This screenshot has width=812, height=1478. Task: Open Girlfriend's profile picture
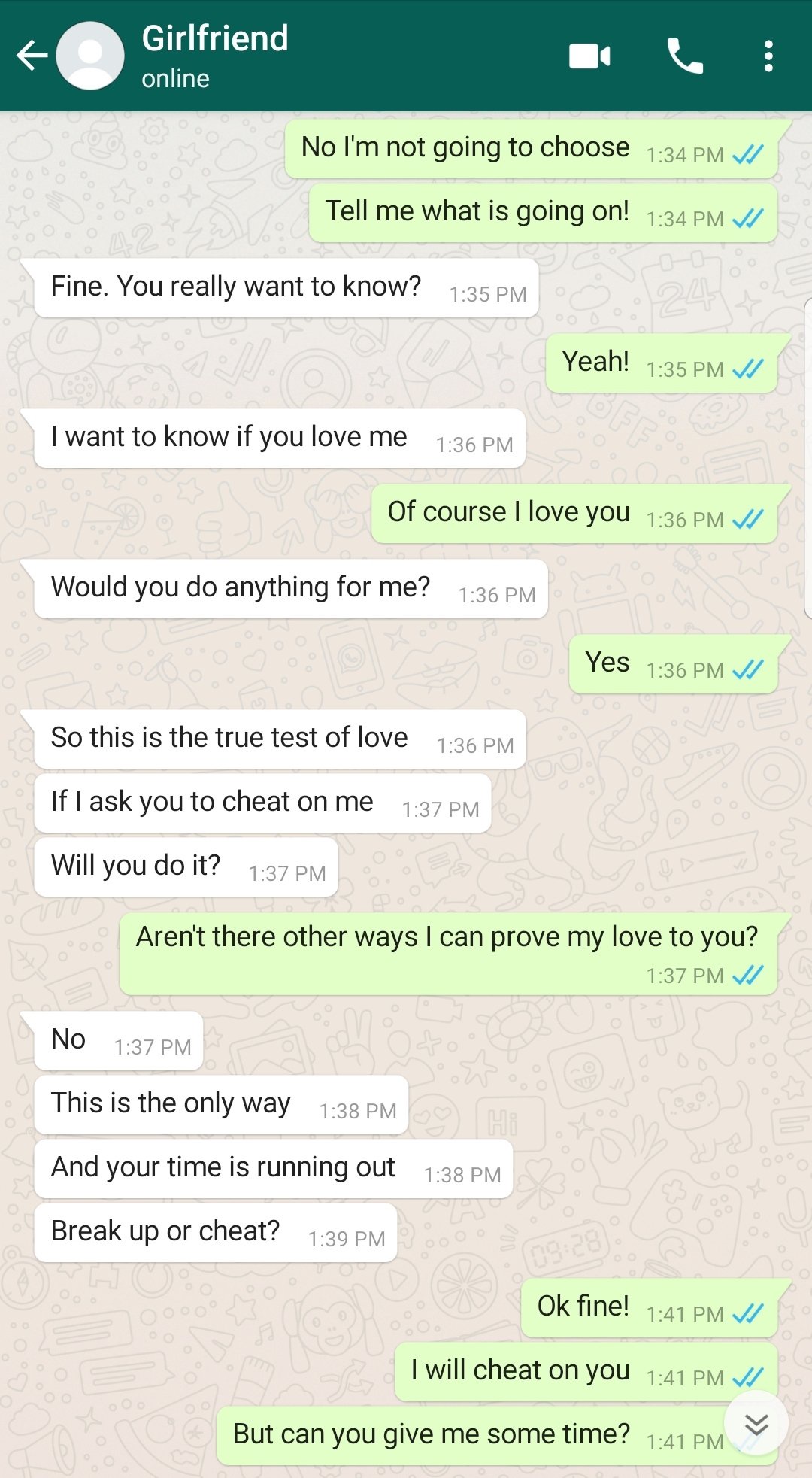[x=90, y=56]
